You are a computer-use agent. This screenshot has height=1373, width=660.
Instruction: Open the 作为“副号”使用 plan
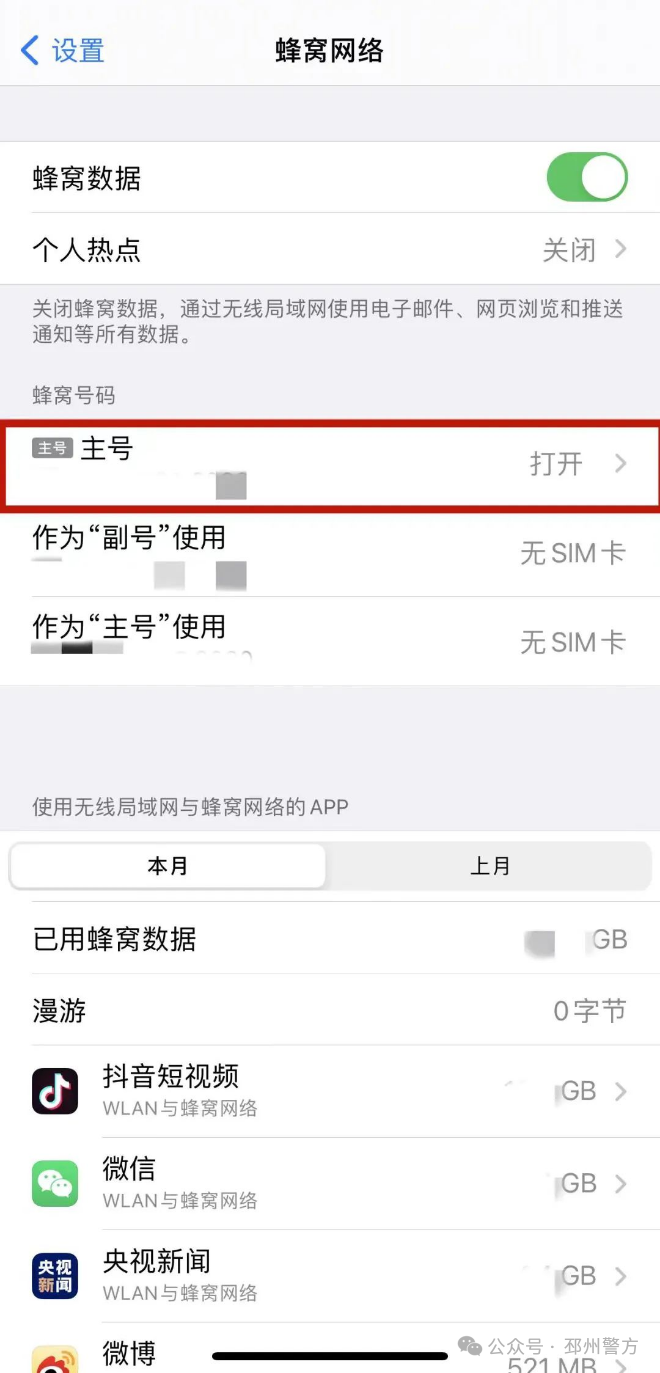(330, 553)
